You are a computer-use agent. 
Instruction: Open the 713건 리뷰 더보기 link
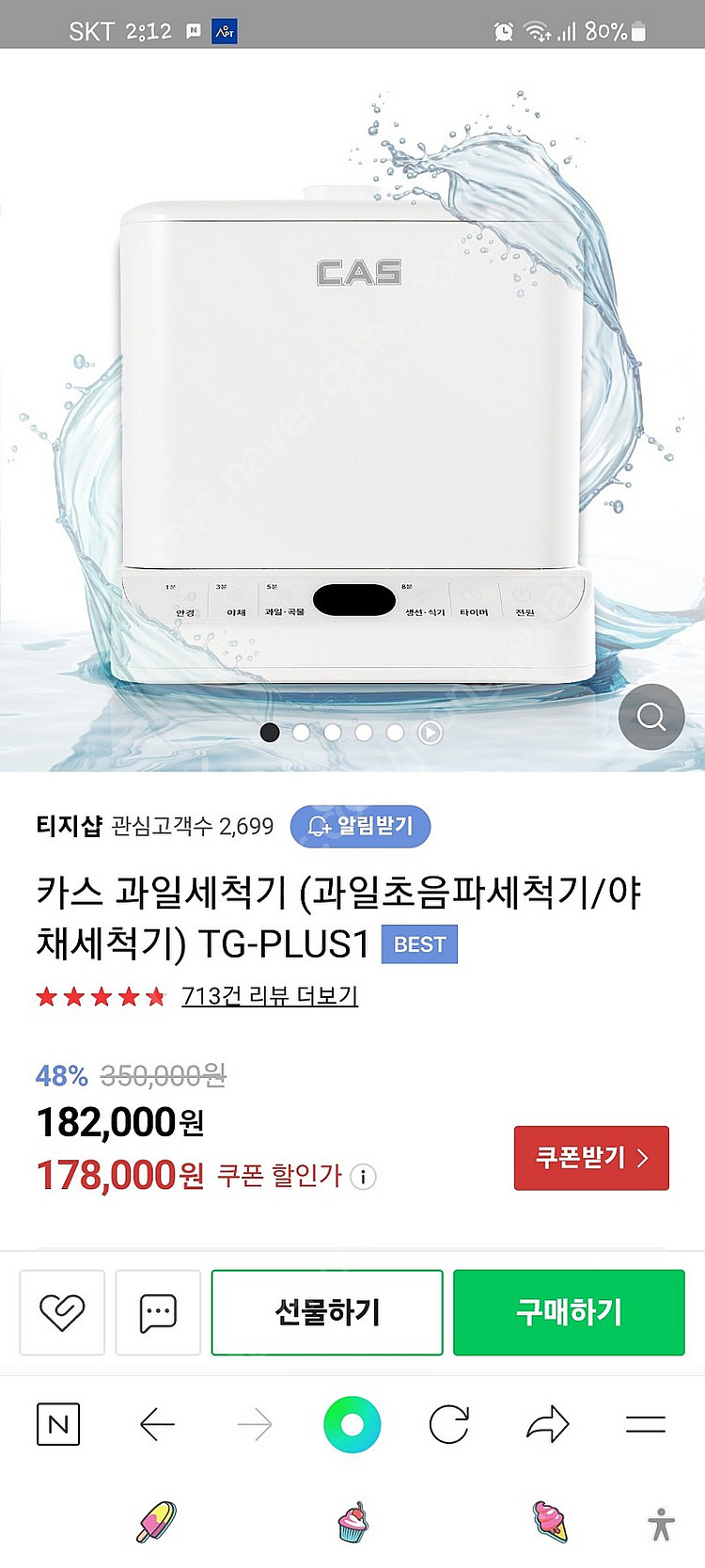270,995
